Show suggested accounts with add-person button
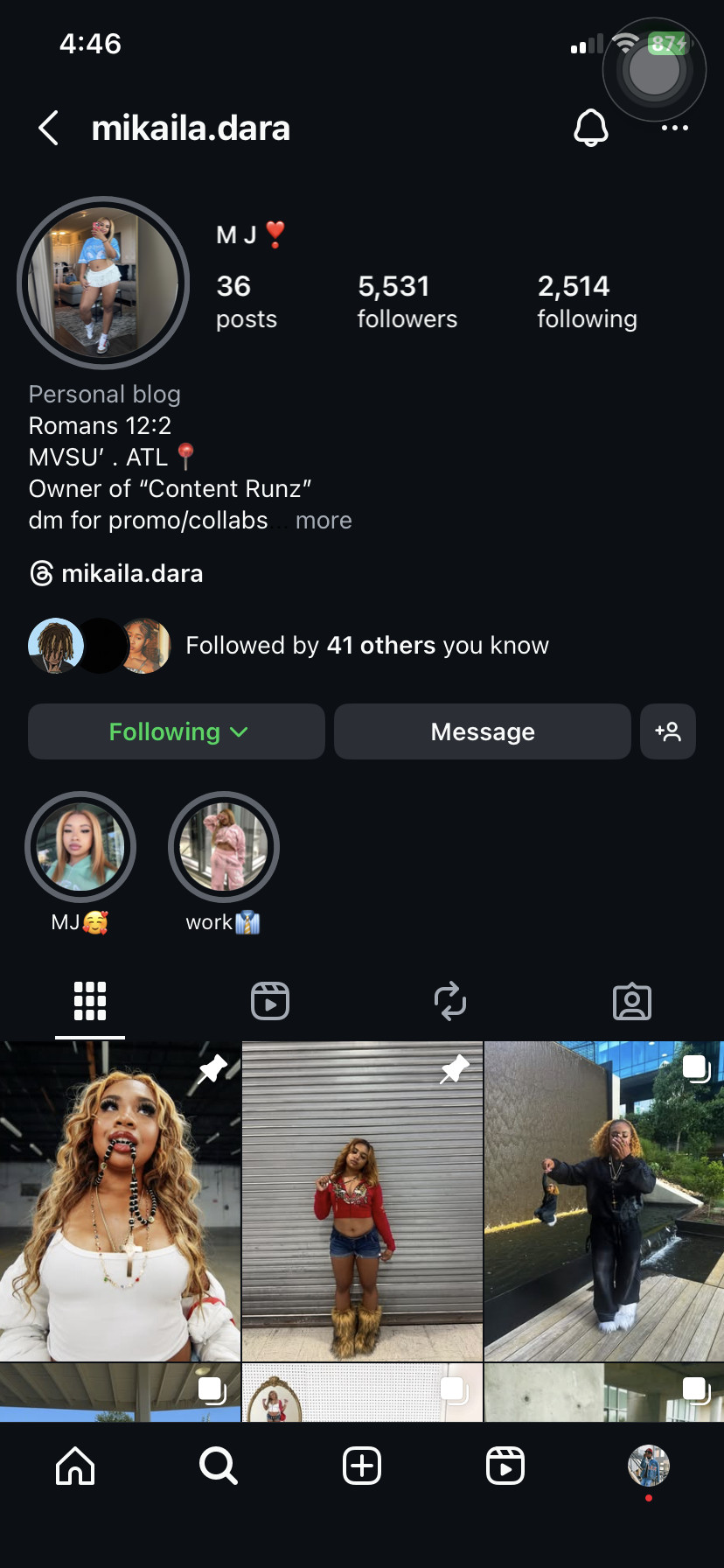 668,731
